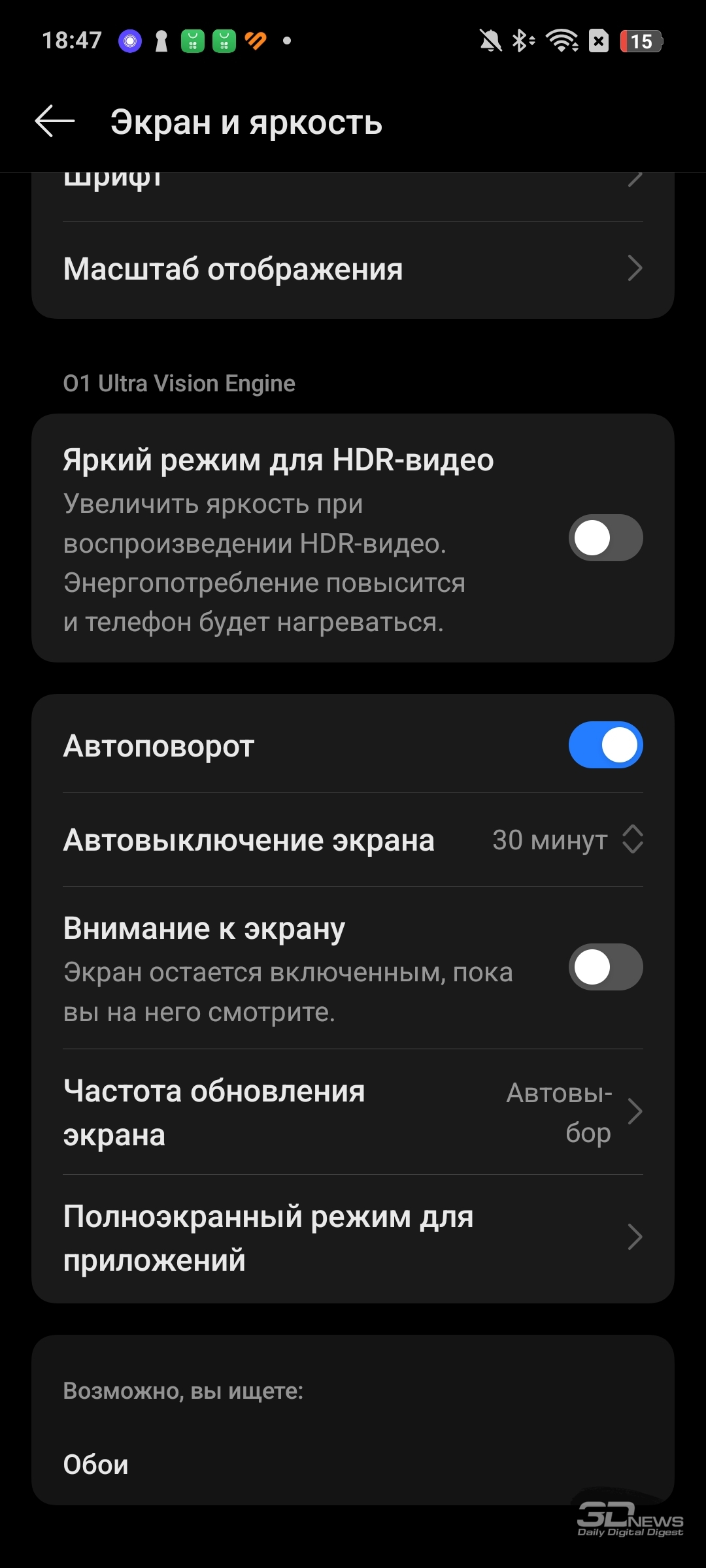Turn off Автоповорот switch
The image size is (706, 1568).
pyautogui.click(x=605, y=745)
